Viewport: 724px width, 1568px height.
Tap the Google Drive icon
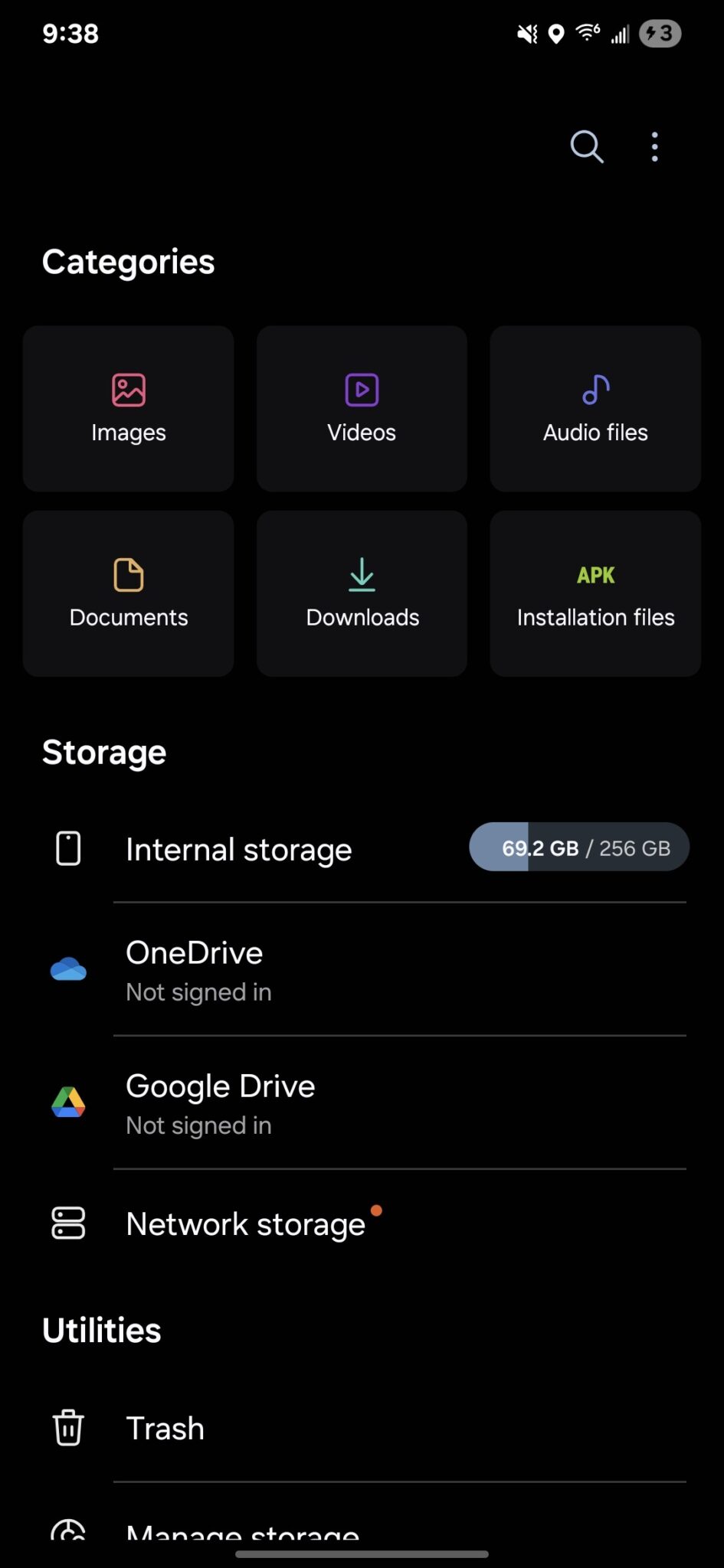(68, 1103)
